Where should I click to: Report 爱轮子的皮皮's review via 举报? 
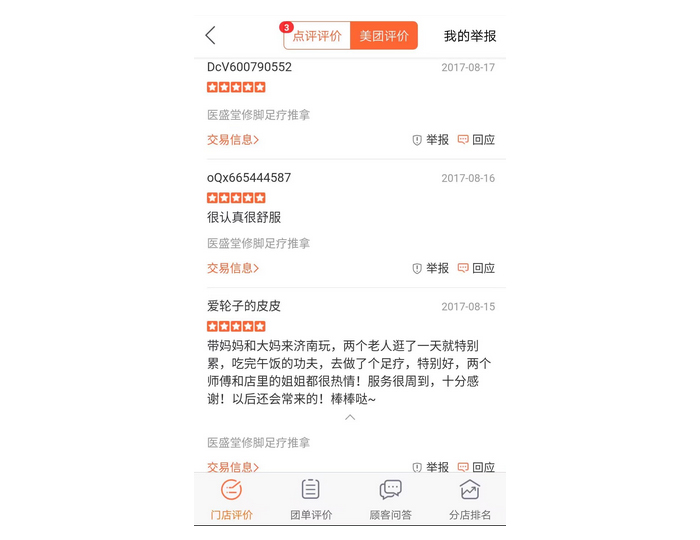431,466
